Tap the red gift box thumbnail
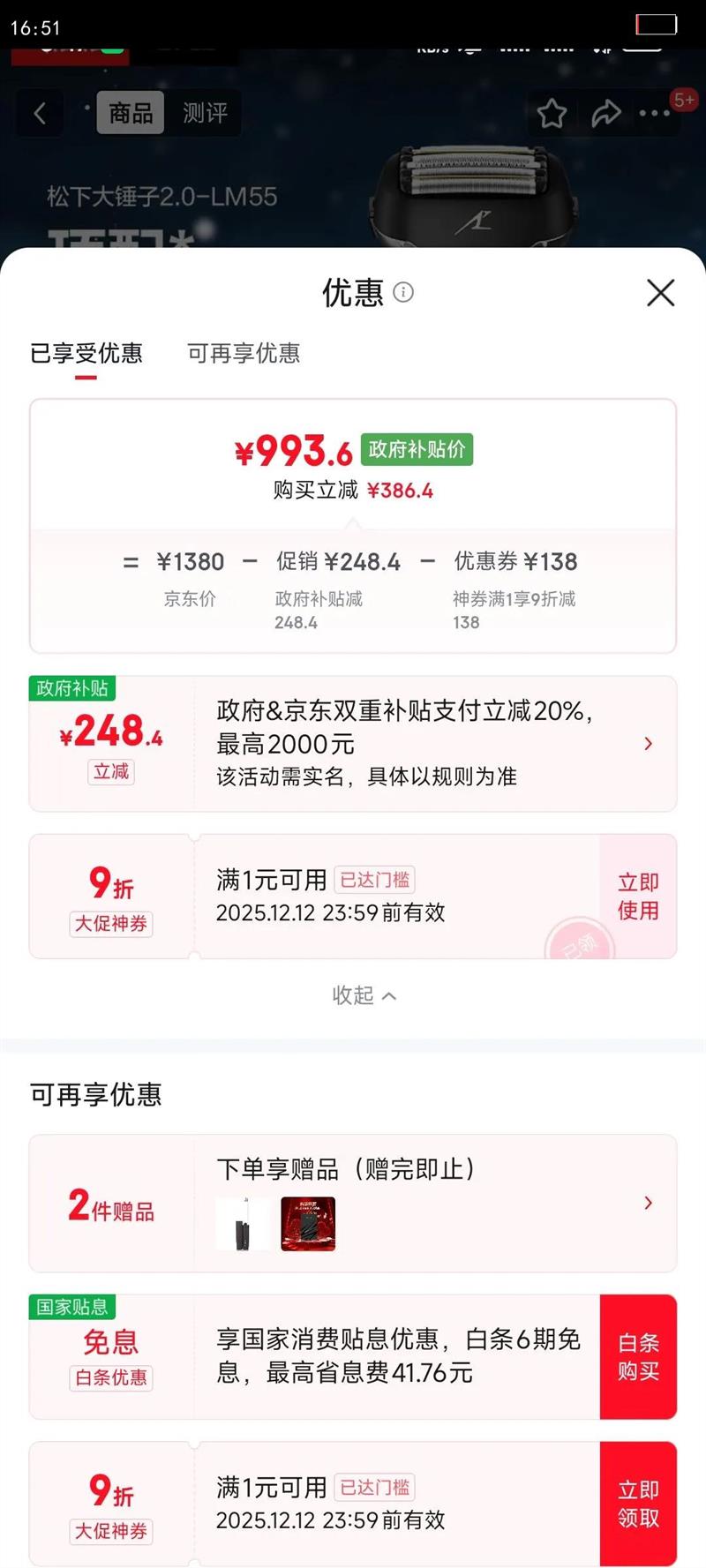Screen dimensions: 706x1568 point(307,1223)
